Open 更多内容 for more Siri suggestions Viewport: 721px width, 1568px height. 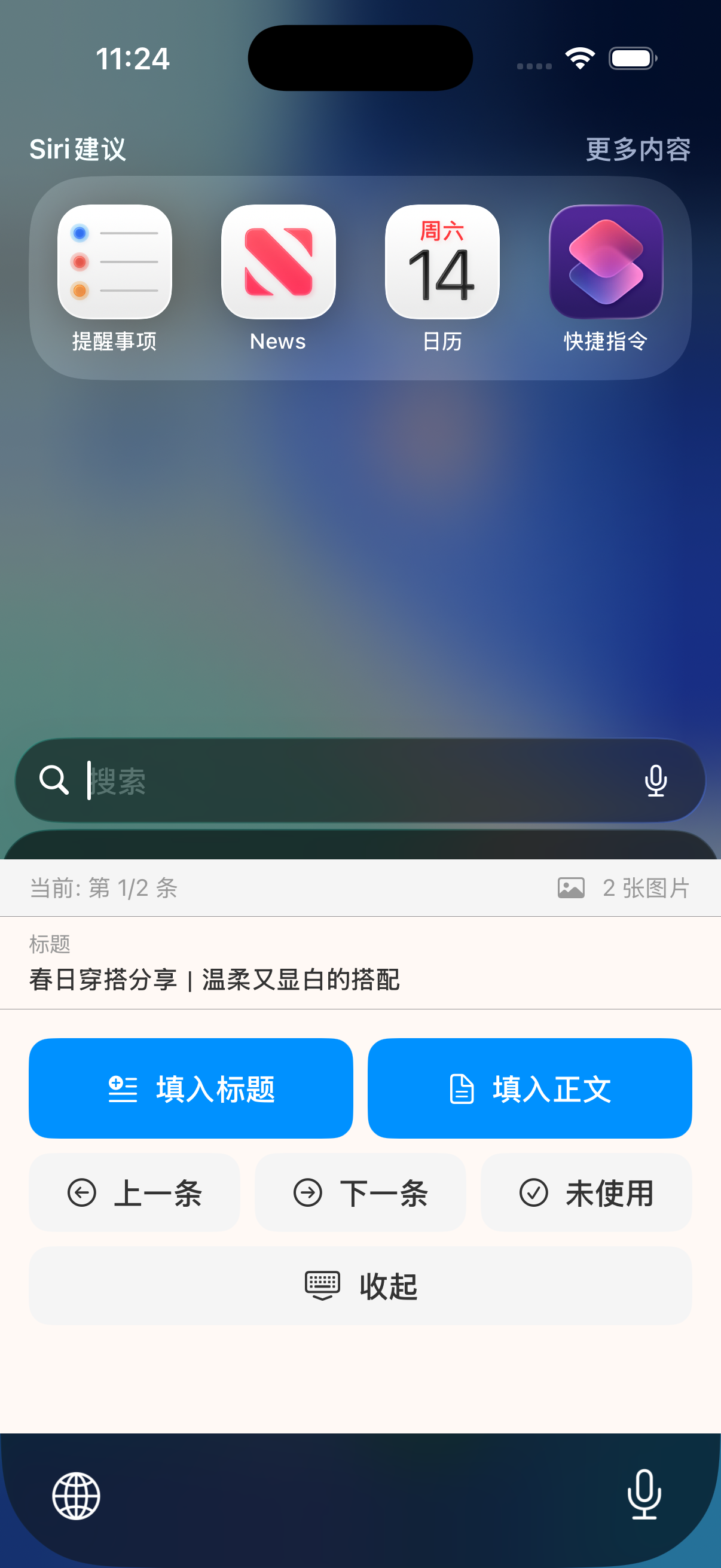pos(638,150)
